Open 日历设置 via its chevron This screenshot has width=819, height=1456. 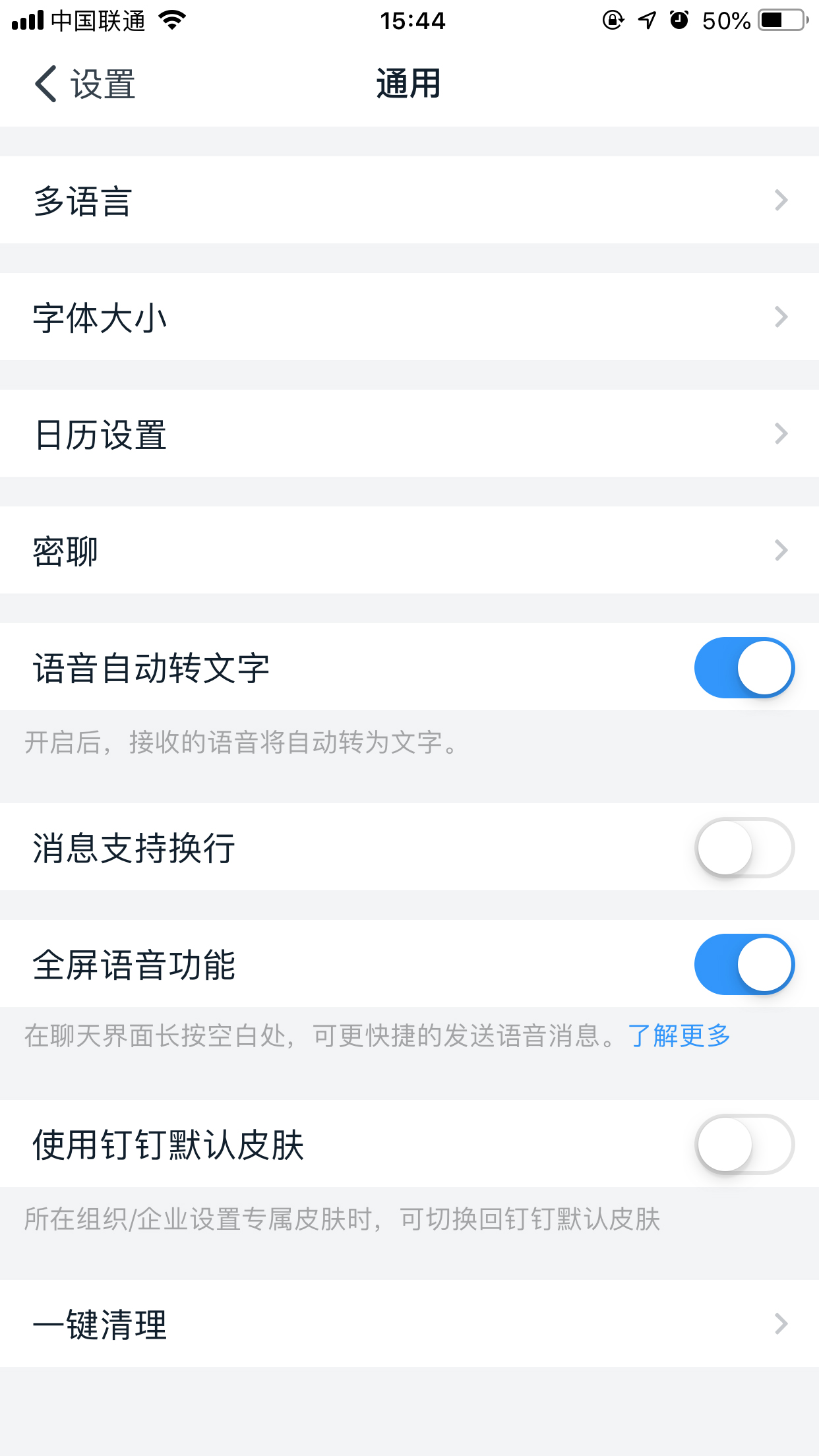[781, 433]
